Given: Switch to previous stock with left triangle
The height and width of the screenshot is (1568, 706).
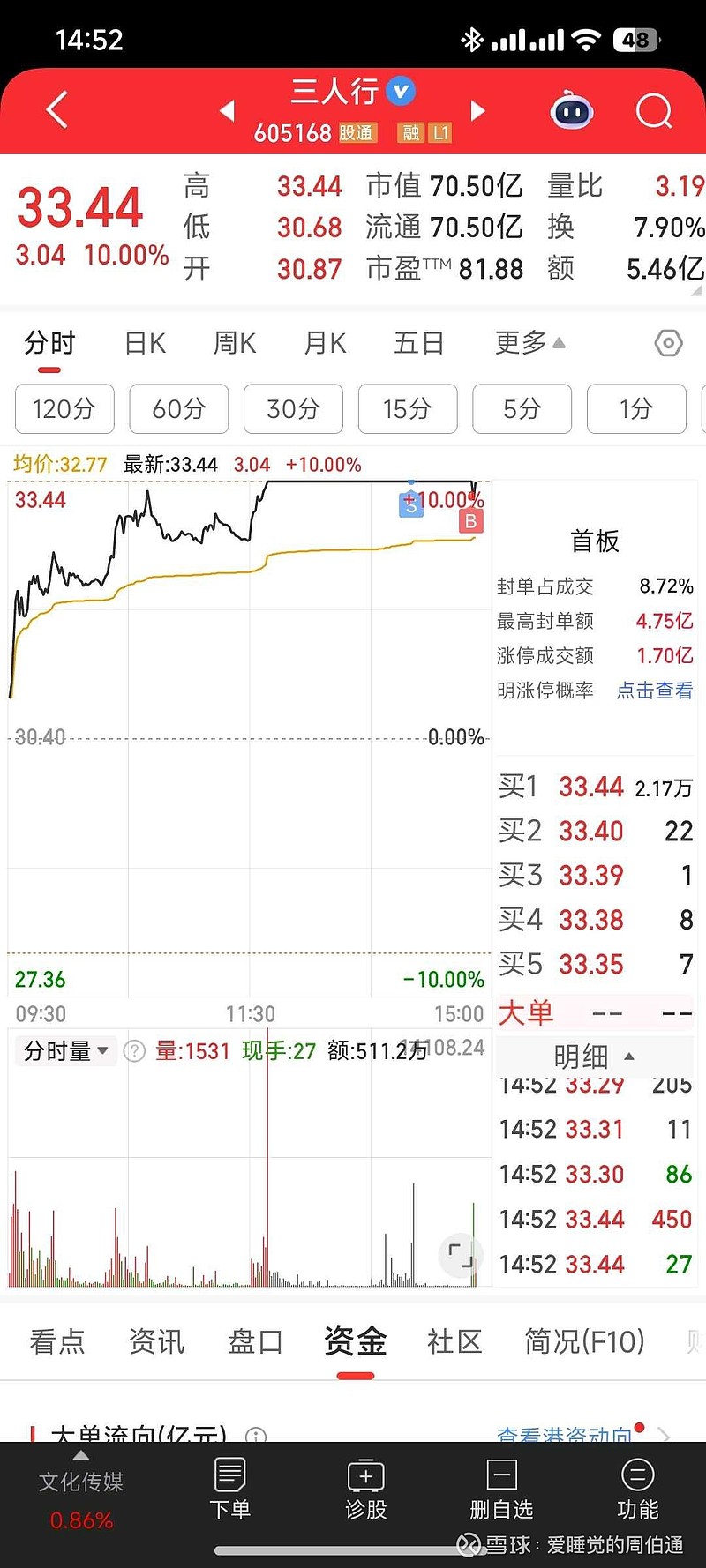Looking at the screenshot, I should coord(227,111).
